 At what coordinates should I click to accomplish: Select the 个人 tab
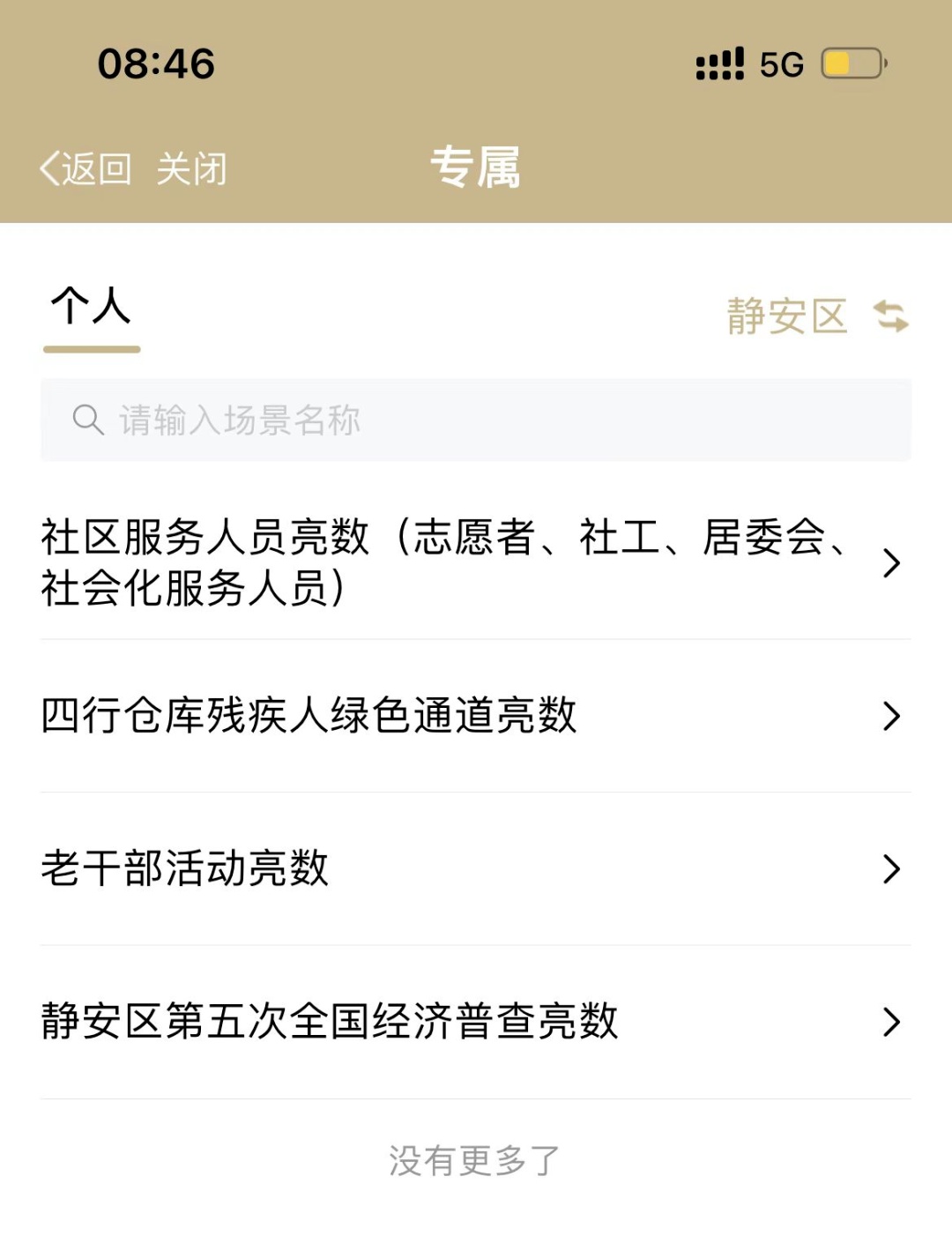[91, 309]
